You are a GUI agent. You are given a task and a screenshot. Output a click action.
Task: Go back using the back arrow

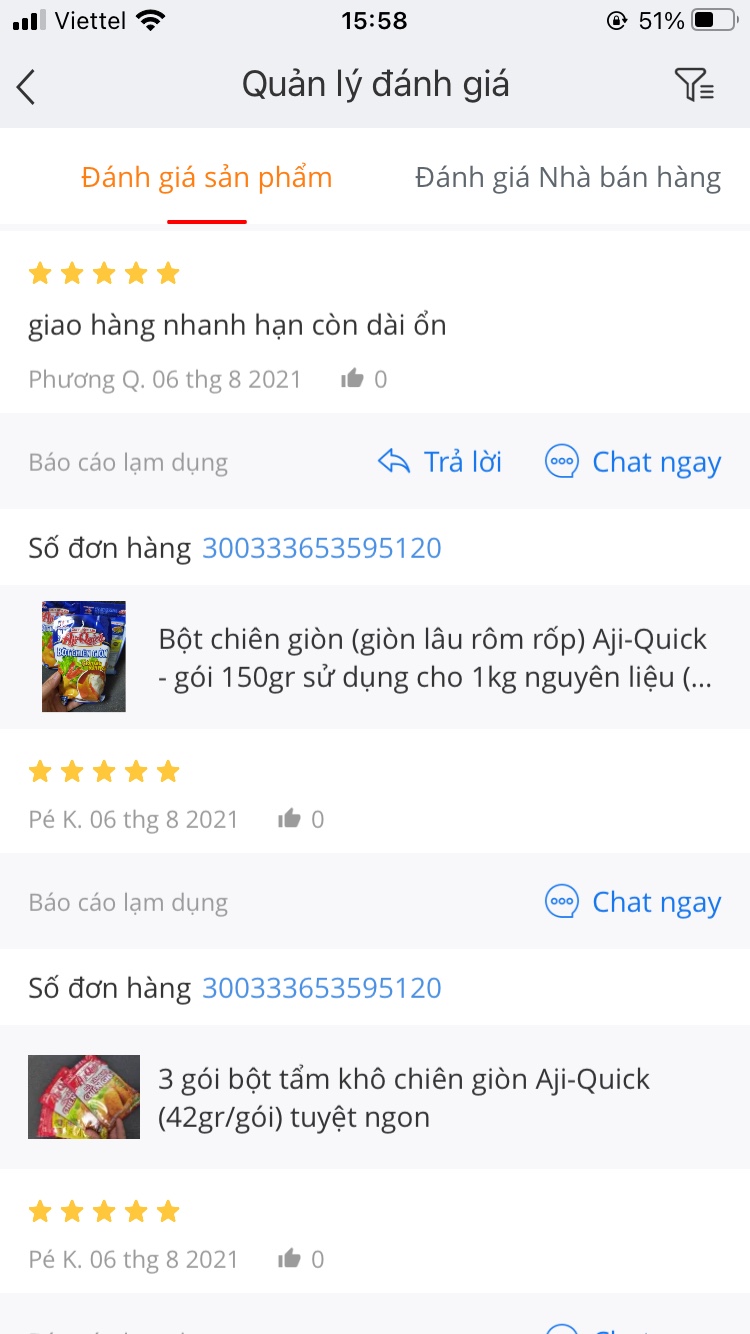[27, 87]
